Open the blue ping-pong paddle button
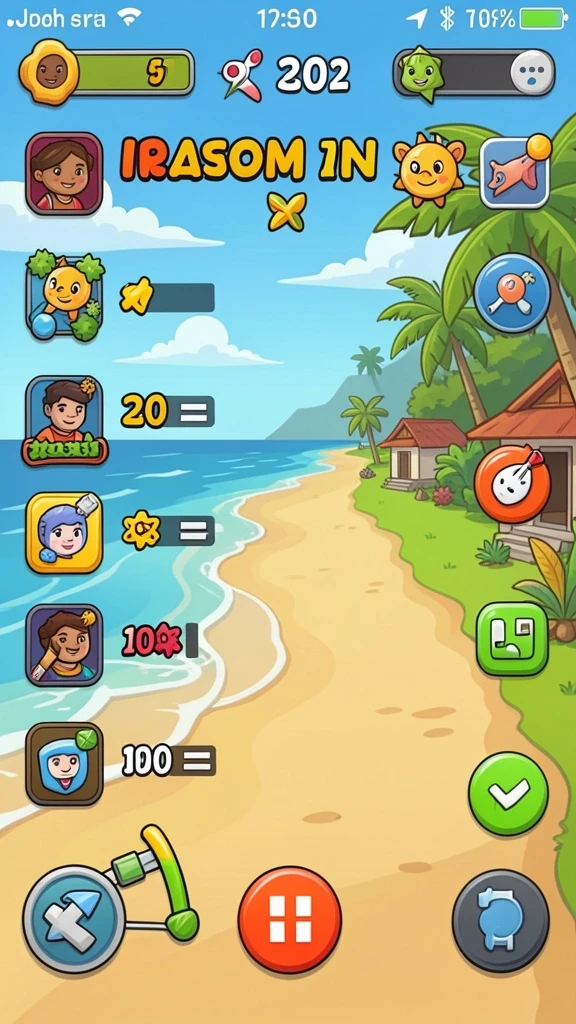The image size is (576, 1024). pyautogui.click(x=512, y=293)
